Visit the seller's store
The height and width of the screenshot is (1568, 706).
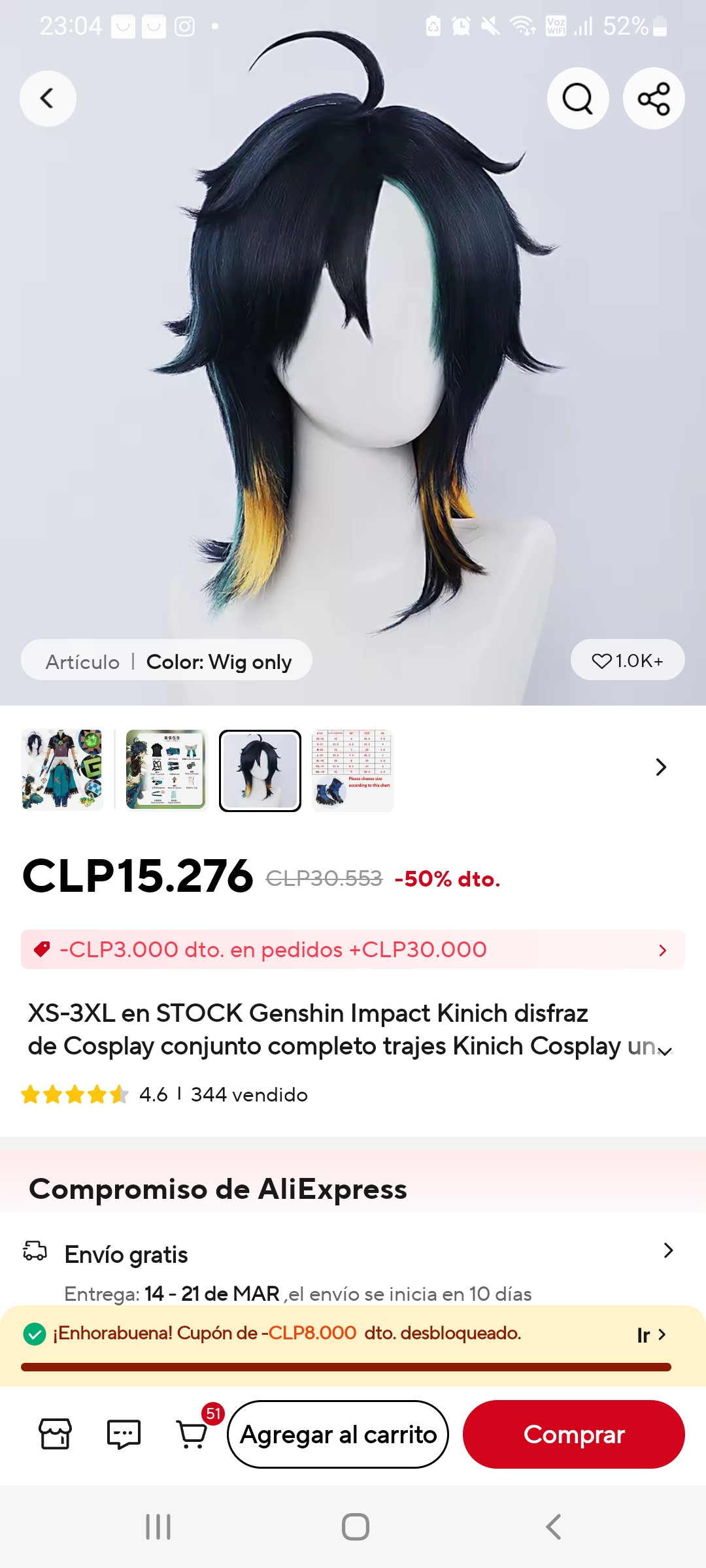pyautogui.click(x=56, y=1434)
